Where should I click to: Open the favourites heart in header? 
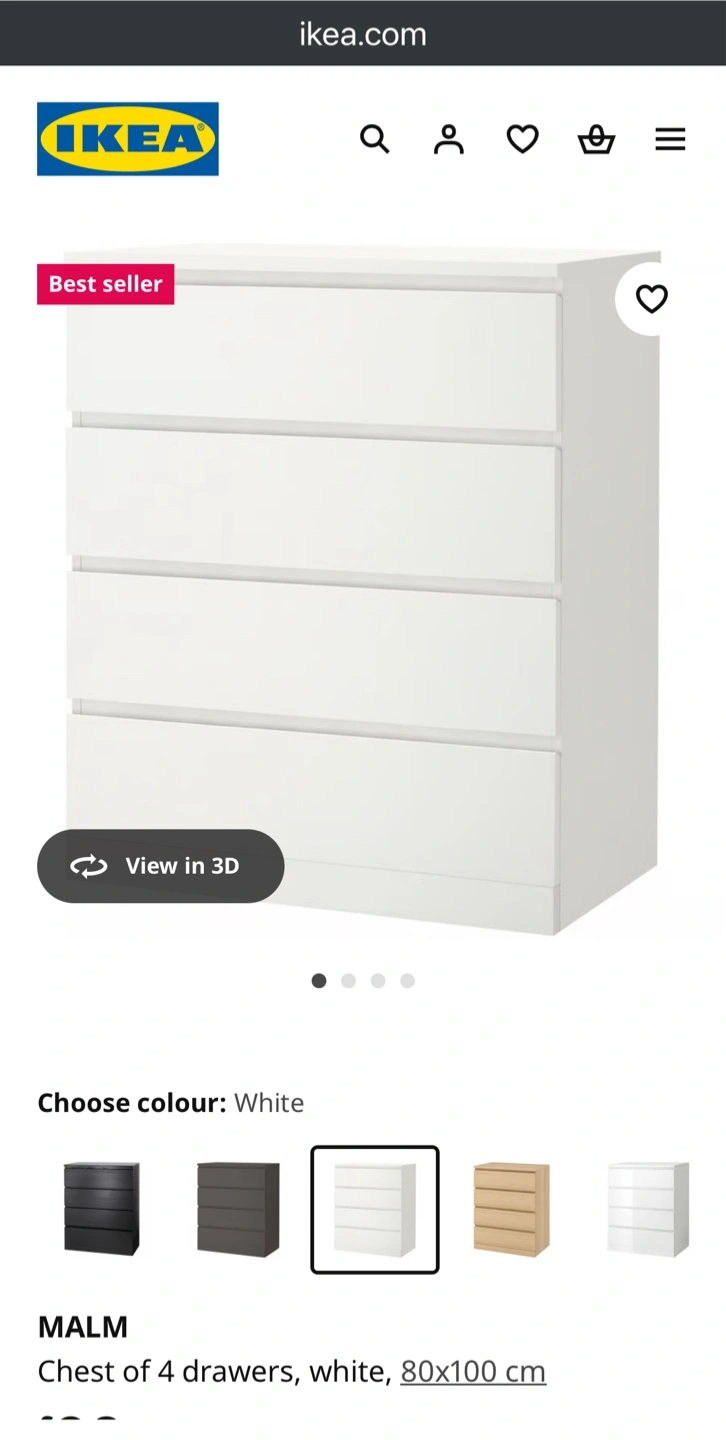(x=522, y=139)
